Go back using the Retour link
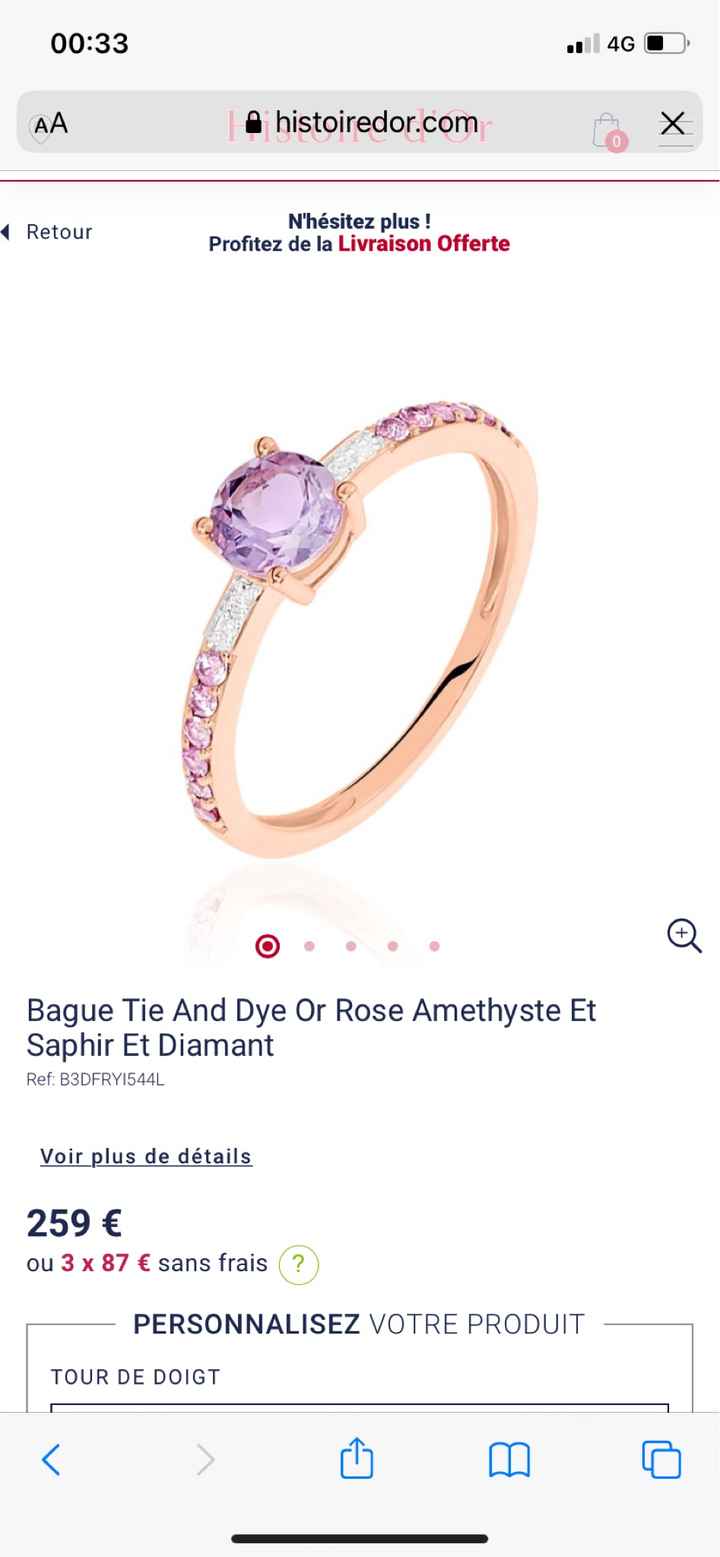The image size is (720, 1557). coord(50,232)
